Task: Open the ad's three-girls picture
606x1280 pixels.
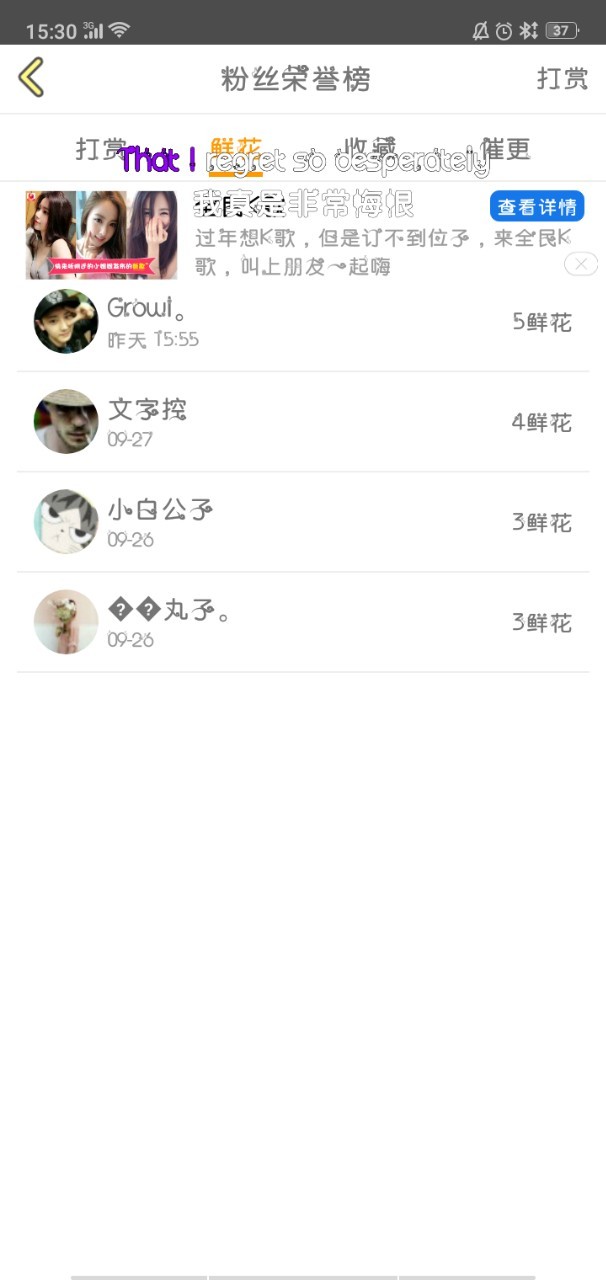Action: [x=101, y=235]
